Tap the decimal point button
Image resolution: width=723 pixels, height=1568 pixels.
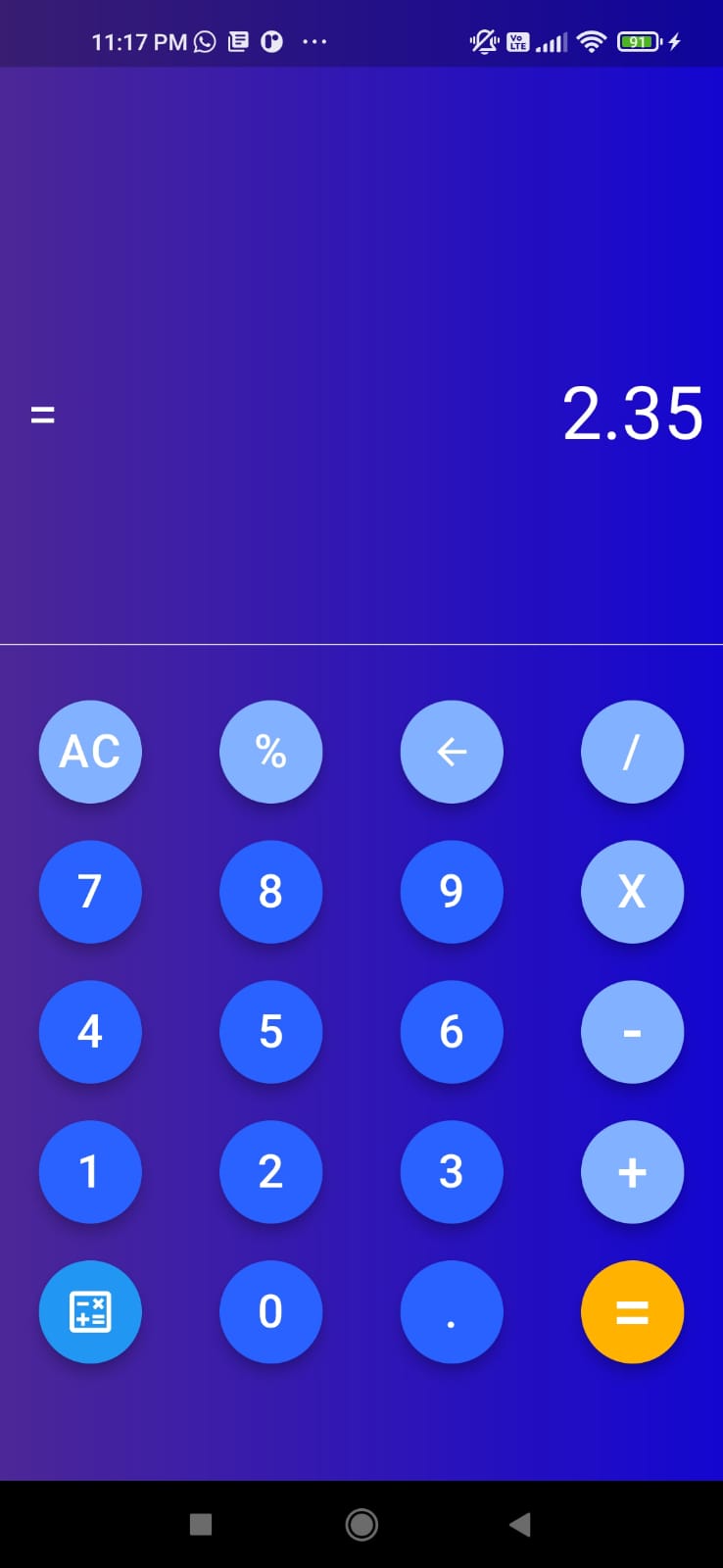[x=452, y=1312]
